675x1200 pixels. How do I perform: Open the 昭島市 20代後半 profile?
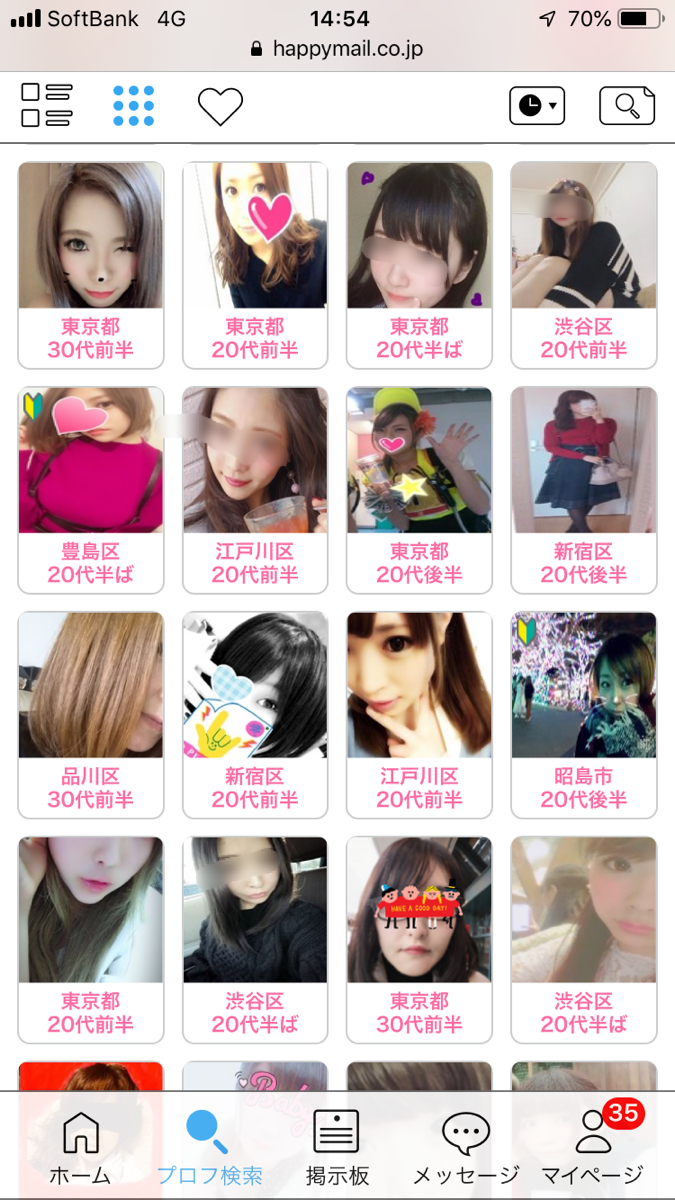pyautogui.click(x=584, y=715)
